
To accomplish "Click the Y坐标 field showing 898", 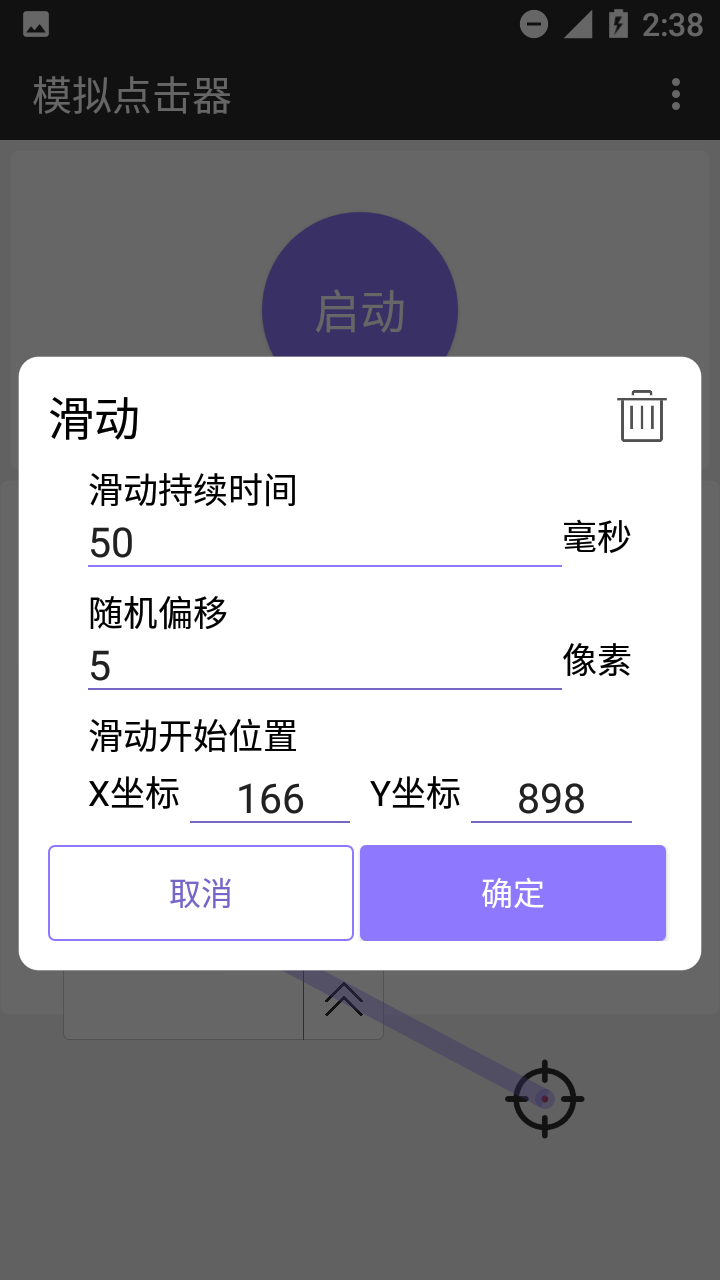I will click(551, 797).
